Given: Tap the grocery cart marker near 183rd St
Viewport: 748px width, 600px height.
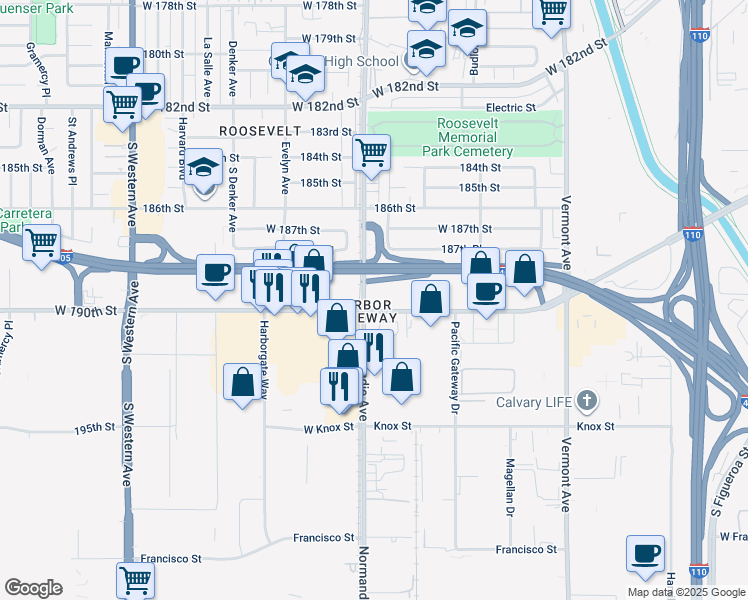Looking at the screenshot, I should tap(371, 153).
